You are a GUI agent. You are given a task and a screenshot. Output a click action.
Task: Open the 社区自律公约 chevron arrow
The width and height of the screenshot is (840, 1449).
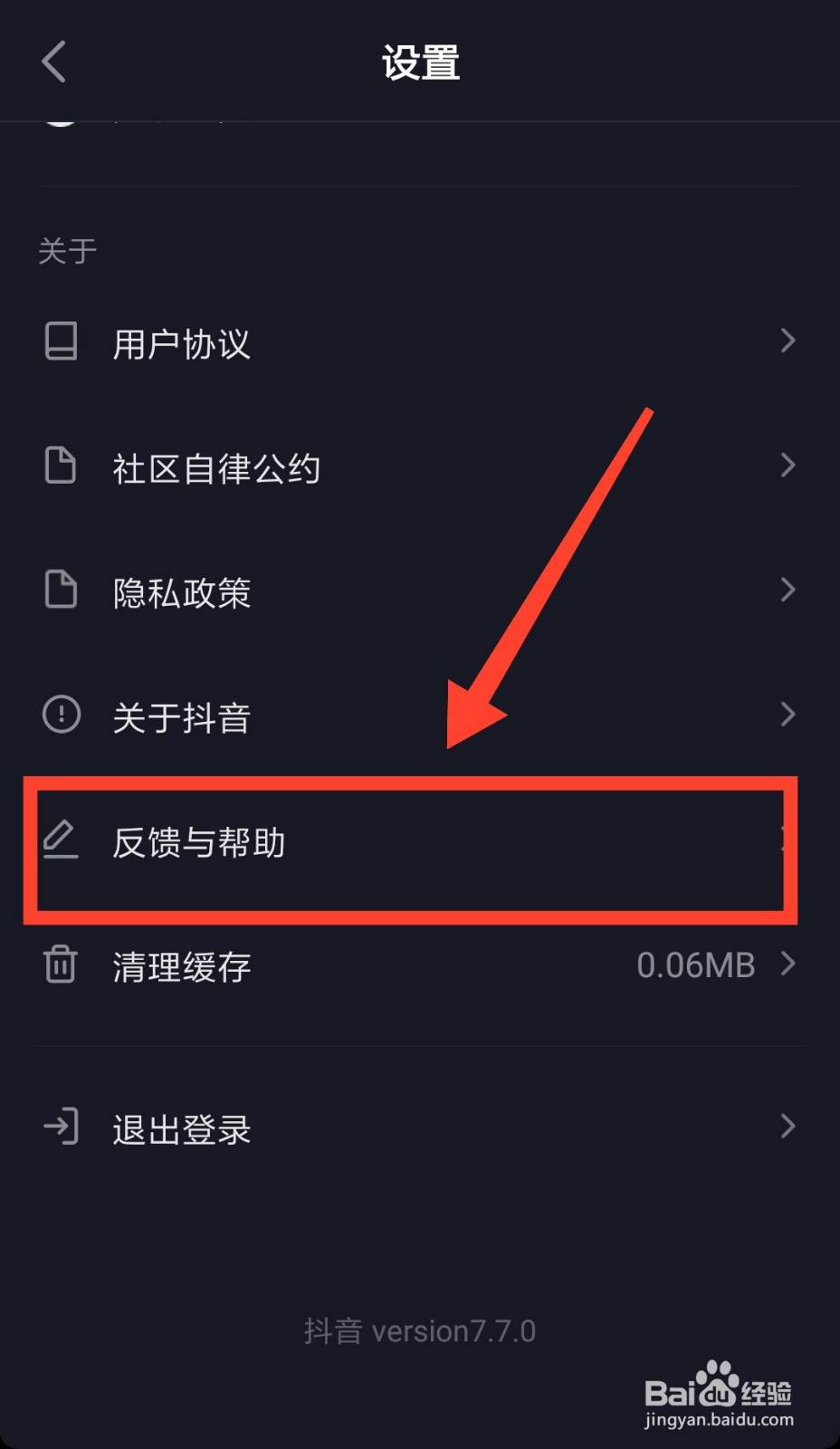(787, 466)
